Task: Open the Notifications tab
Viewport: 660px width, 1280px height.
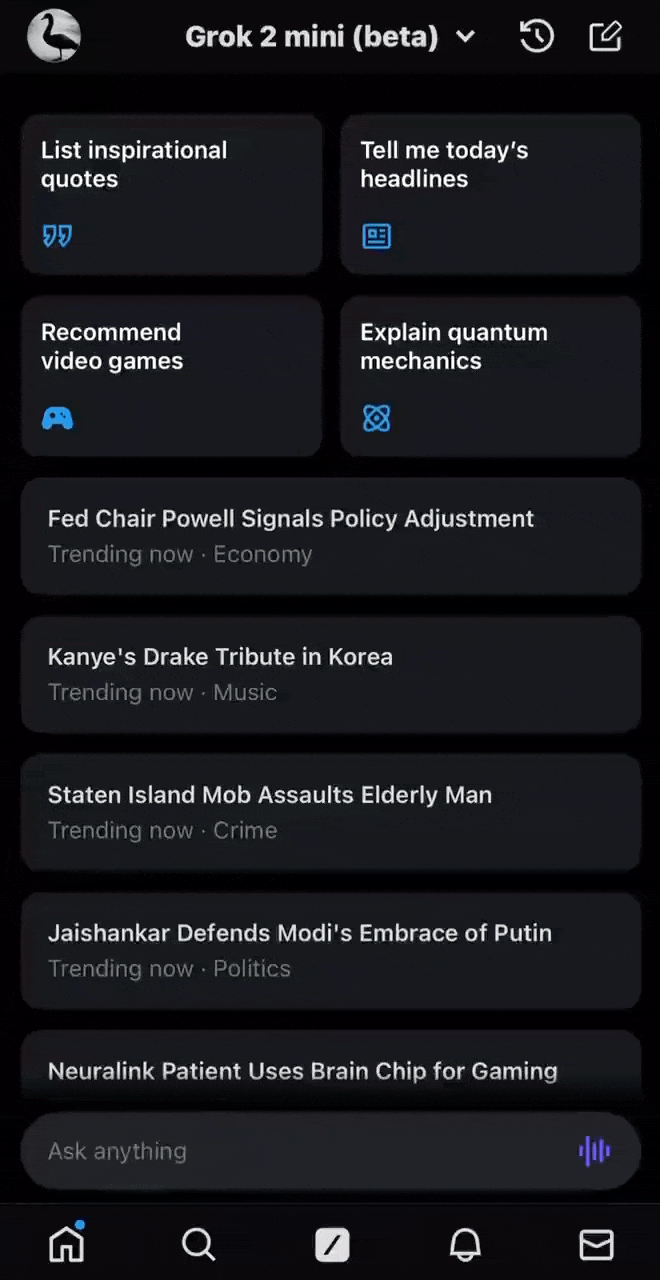Action: [465, 1244]
